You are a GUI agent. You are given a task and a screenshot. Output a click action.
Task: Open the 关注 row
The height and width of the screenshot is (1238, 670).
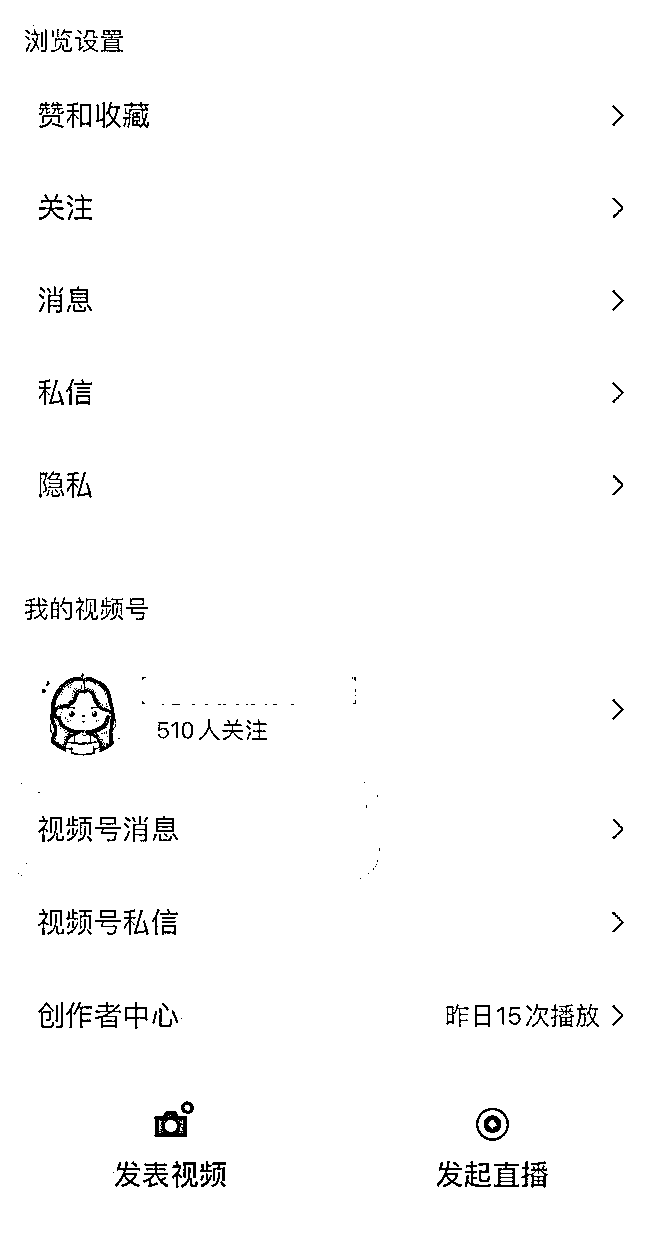(335, 208)
